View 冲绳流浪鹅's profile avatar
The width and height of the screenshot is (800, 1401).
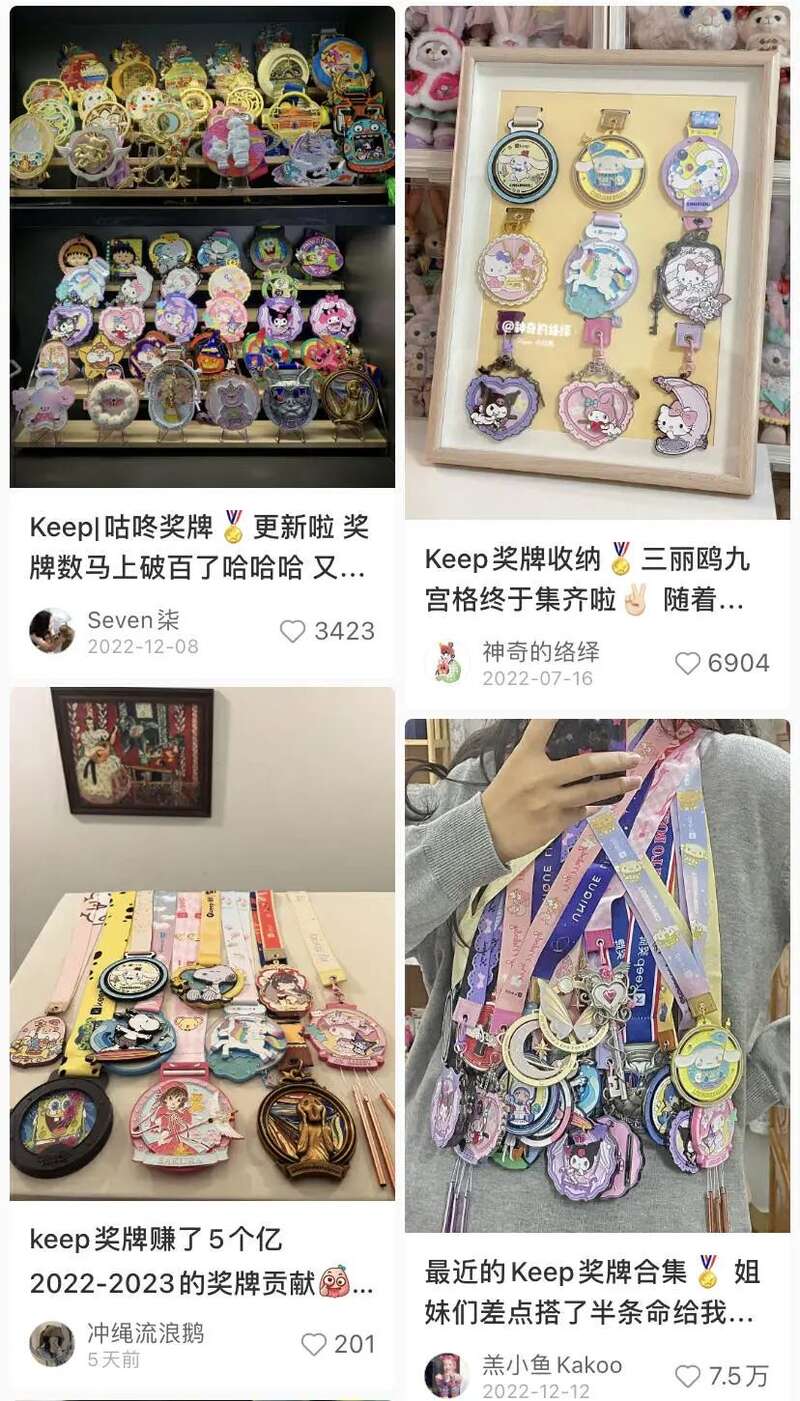(x=52, y=1343)
